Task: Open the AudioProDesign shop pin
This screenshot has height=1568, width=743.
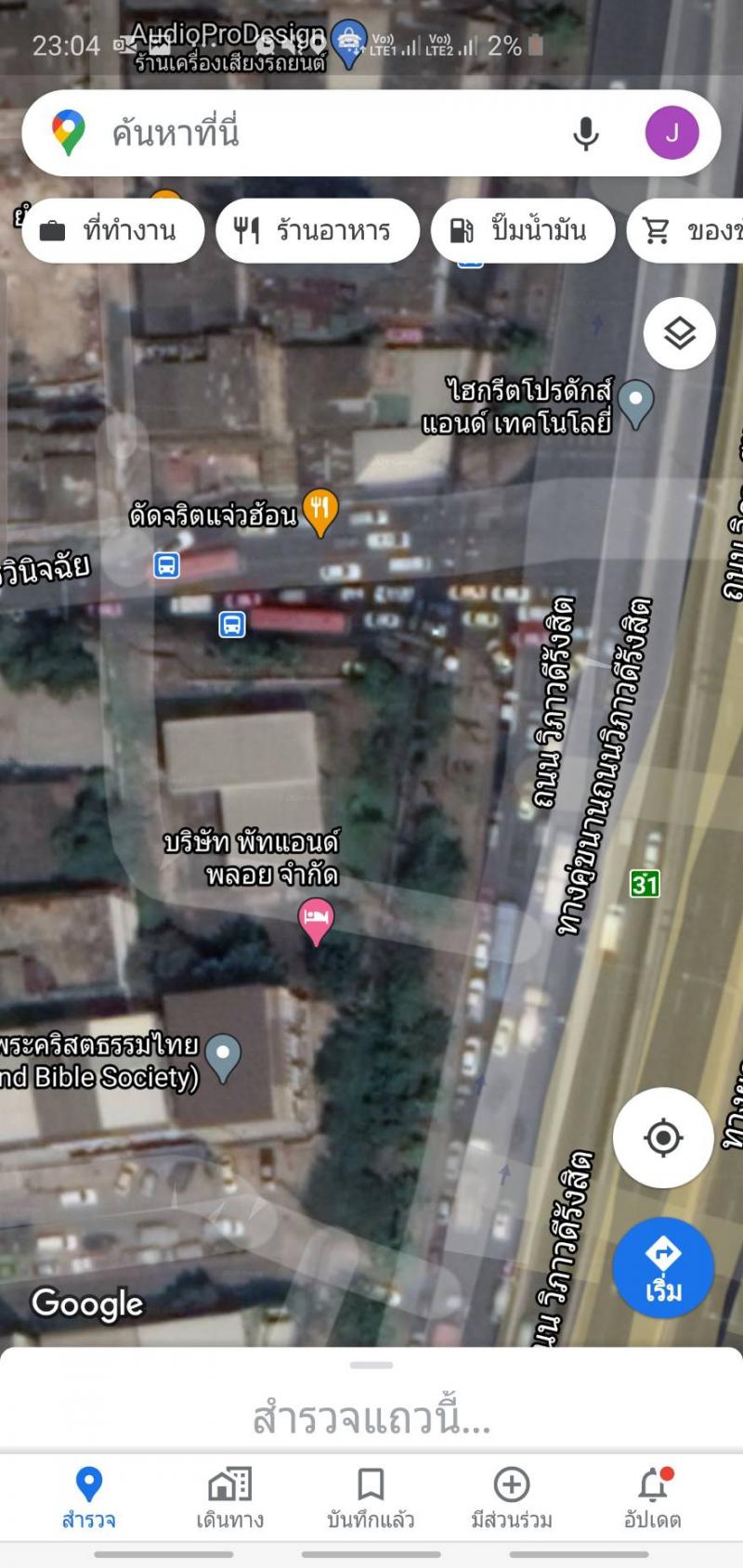Action: pos(349,41)
